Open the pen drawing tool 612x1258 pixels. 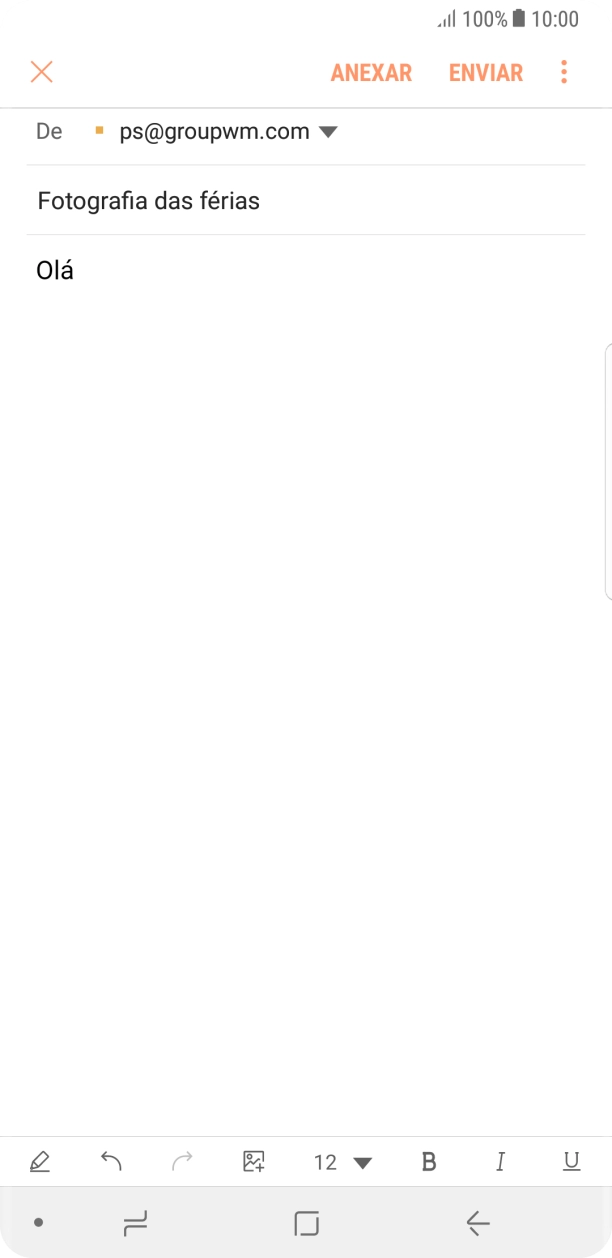(40, 1162)
